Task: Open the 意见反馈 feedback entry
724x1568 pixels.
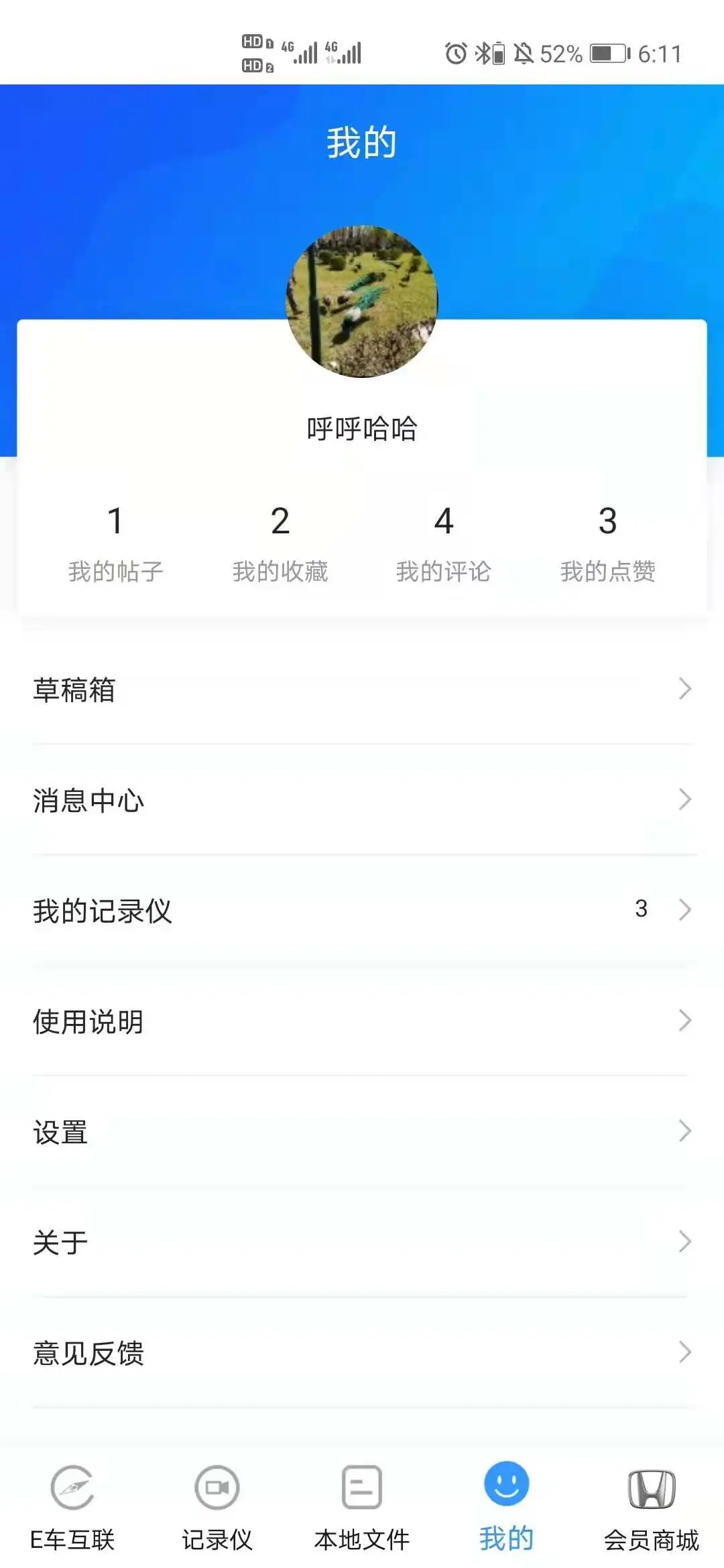Action: [362, 1355]
